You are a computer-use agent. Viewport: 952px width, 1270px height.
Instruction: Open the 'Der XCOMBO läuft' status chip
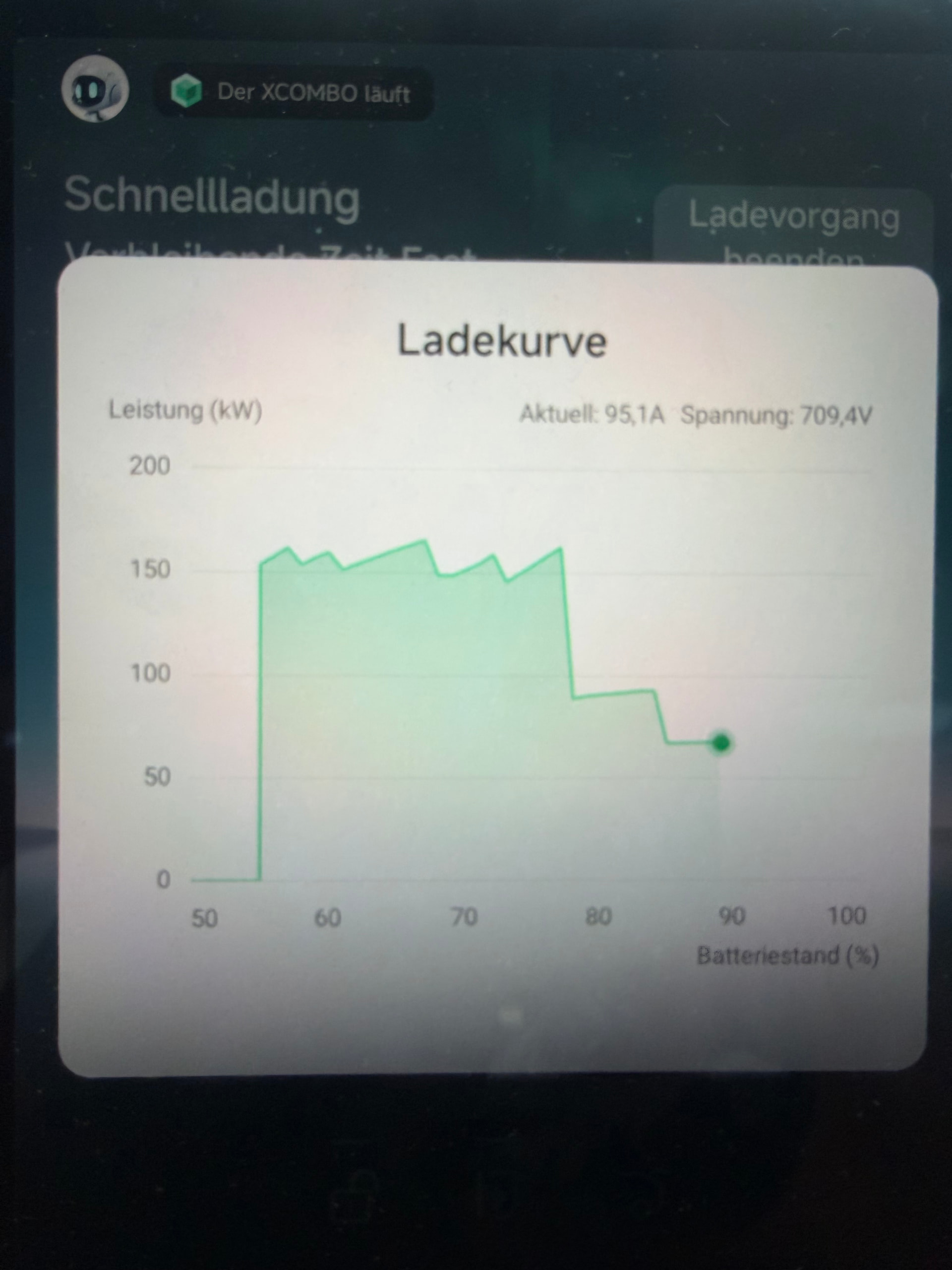[x=293, y=93]
